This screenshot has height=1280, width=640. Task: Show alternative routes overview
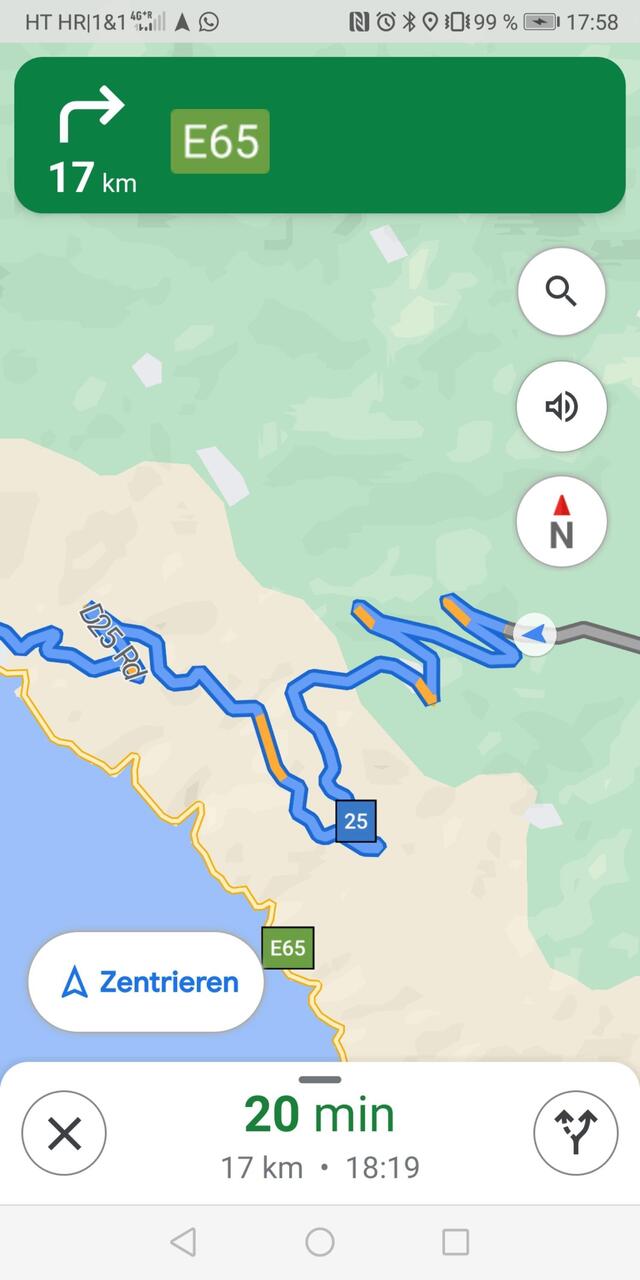point(576,1133)
